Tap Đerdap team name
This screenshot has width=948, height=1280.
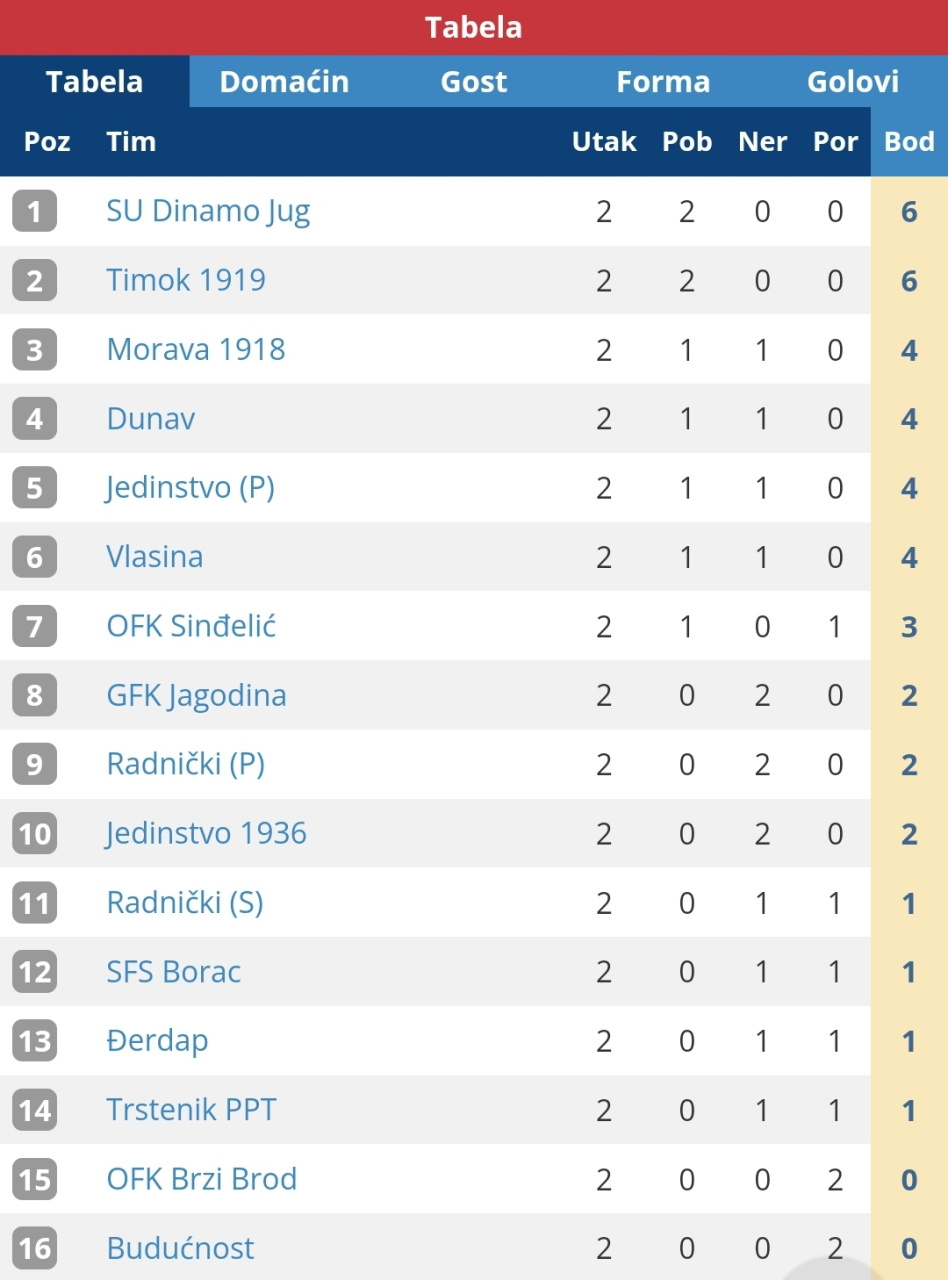pyautogui.click(x=157, y=1041)
